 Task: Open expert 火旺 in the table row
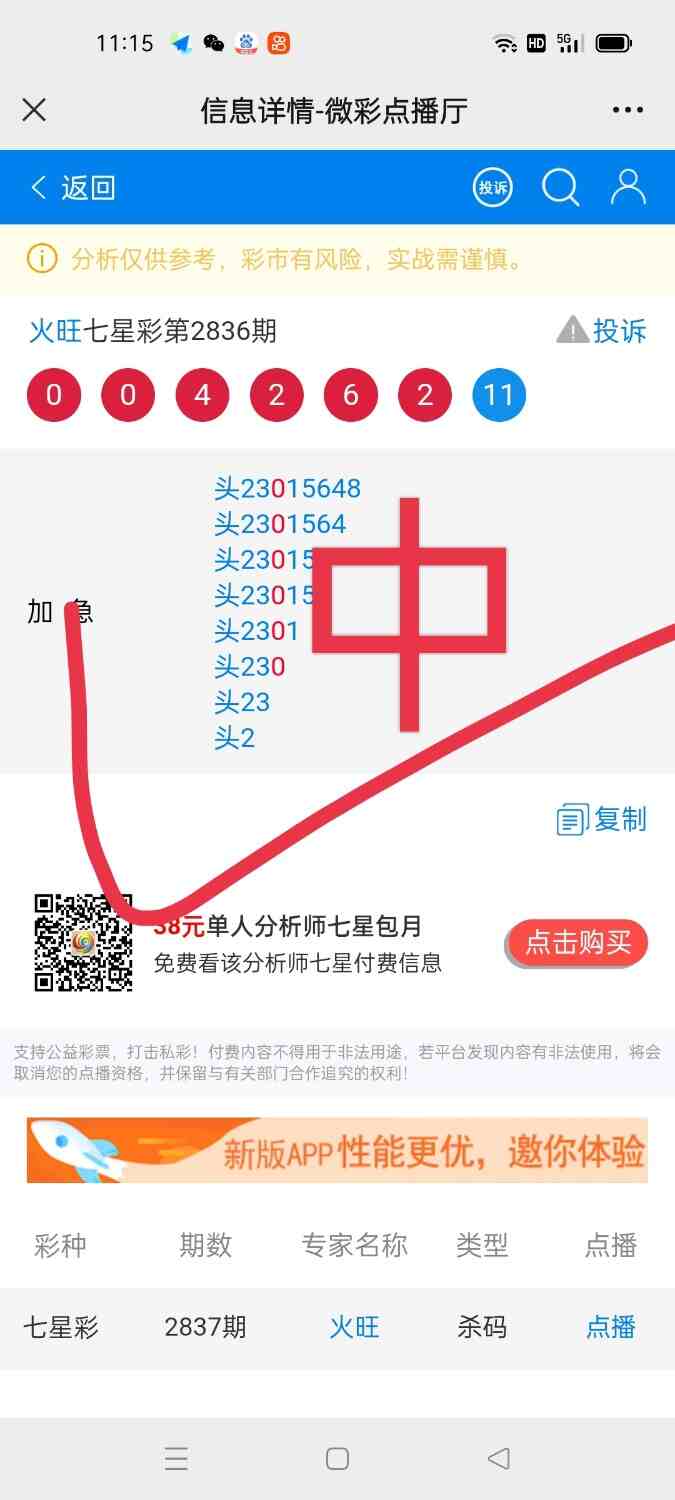point(354,1328)
